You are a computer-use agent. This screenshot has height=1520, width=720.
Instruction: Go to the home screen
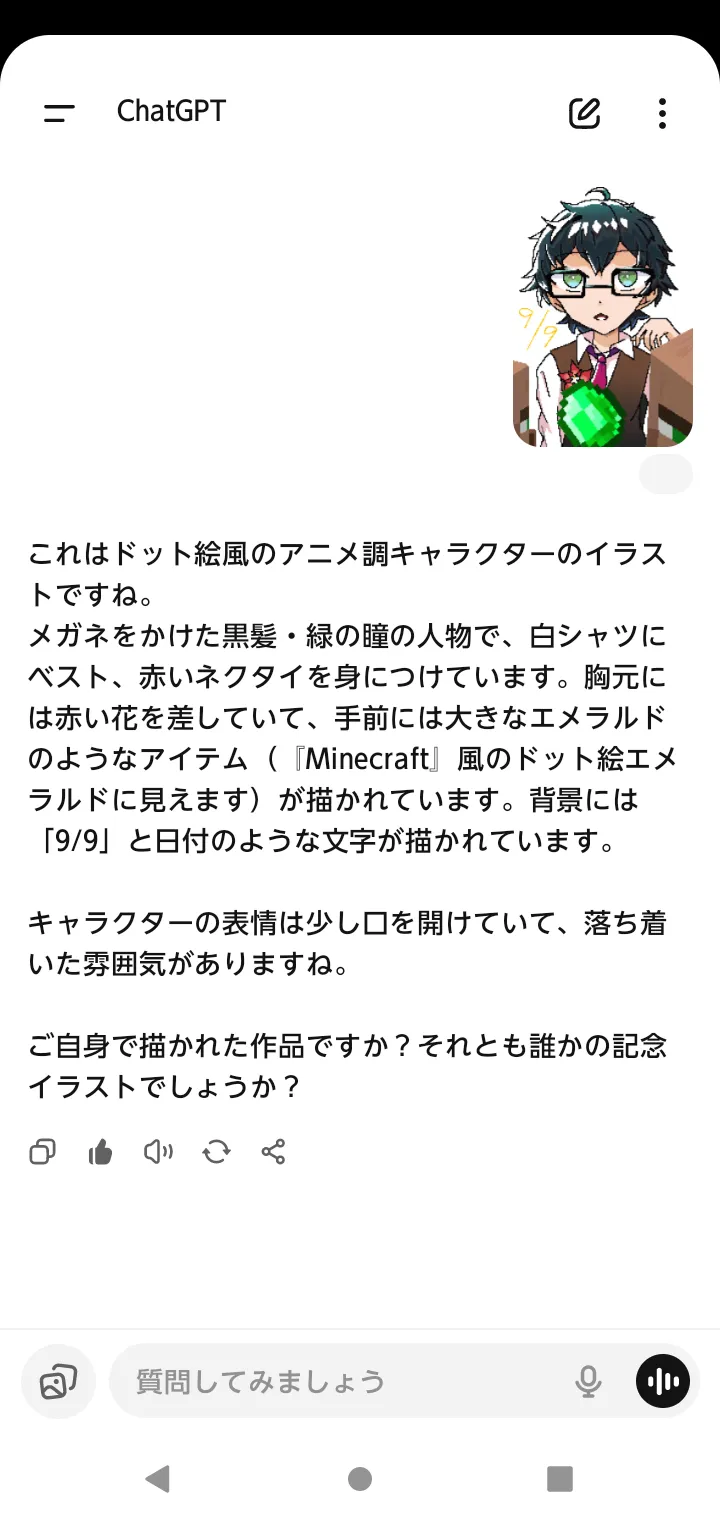[x=360, y=1479]
